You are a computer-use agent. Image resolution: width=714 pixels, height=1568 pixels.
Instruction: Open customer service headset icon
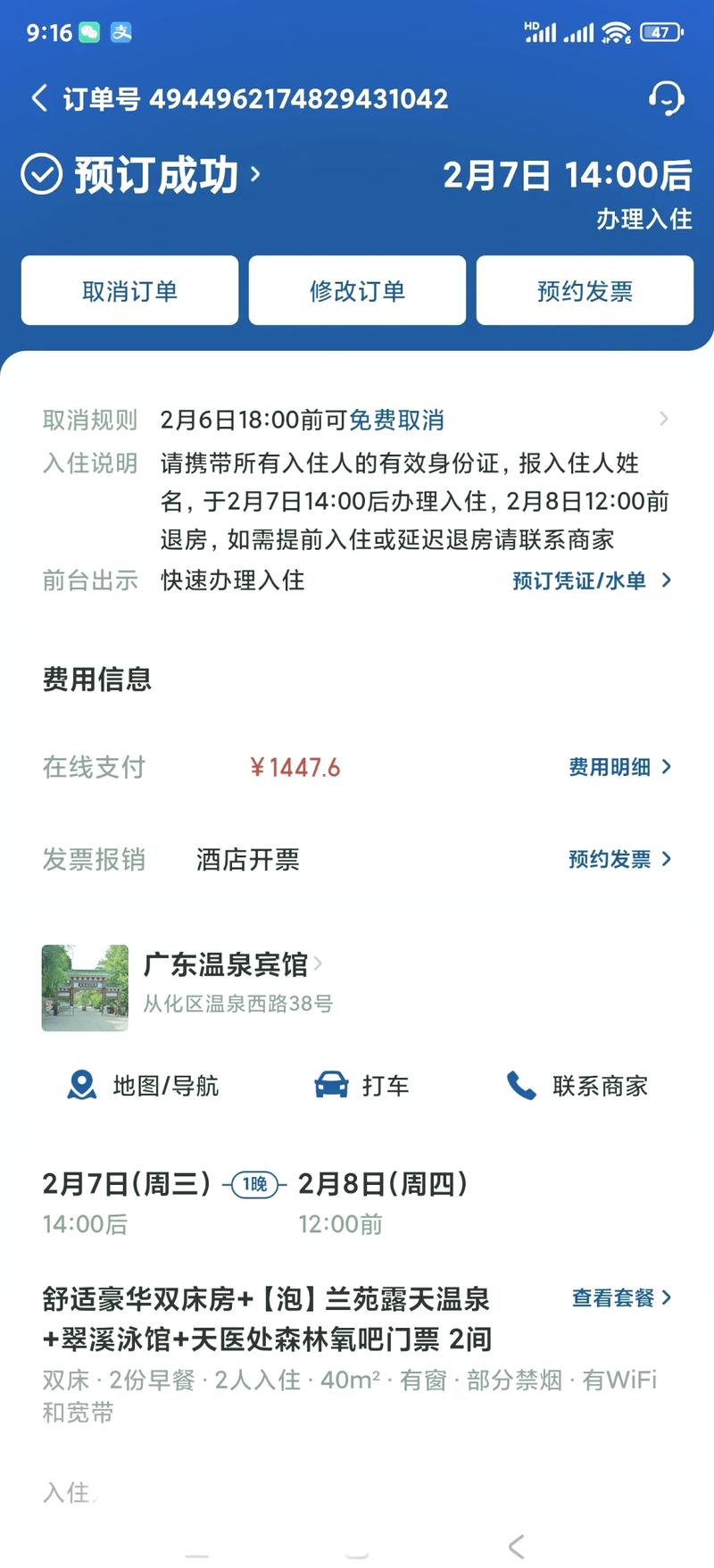(666, 98)
